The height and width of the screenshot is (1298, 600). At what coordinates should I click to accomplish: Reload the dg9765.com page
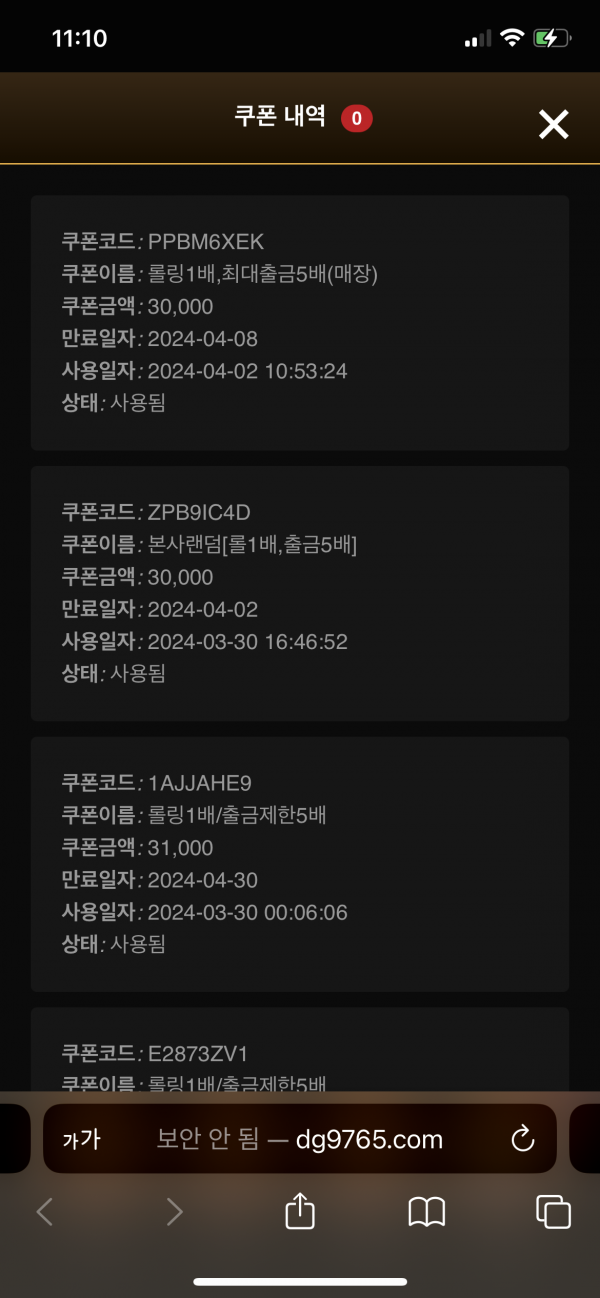point(522,1138)
